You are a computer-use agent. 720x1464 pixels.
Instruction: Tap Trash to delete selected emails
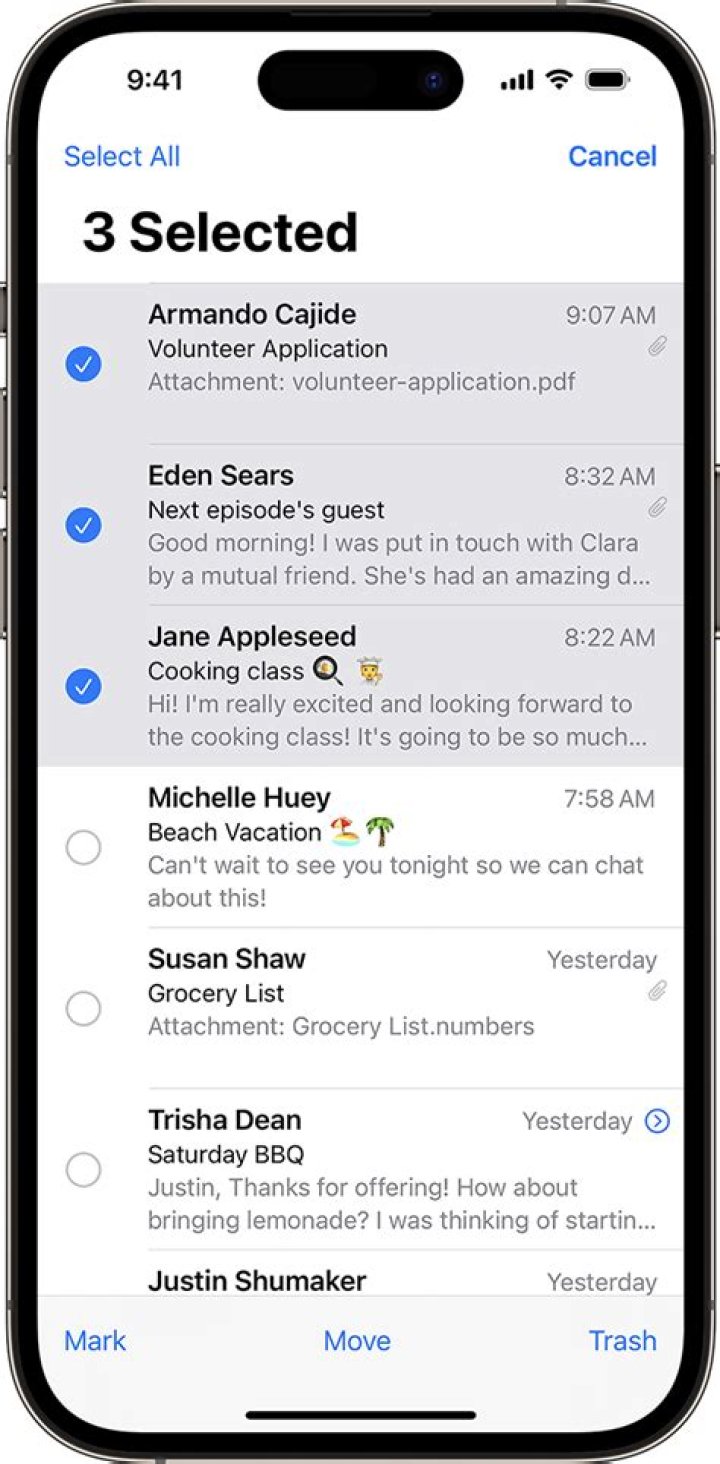(622, 1340)
